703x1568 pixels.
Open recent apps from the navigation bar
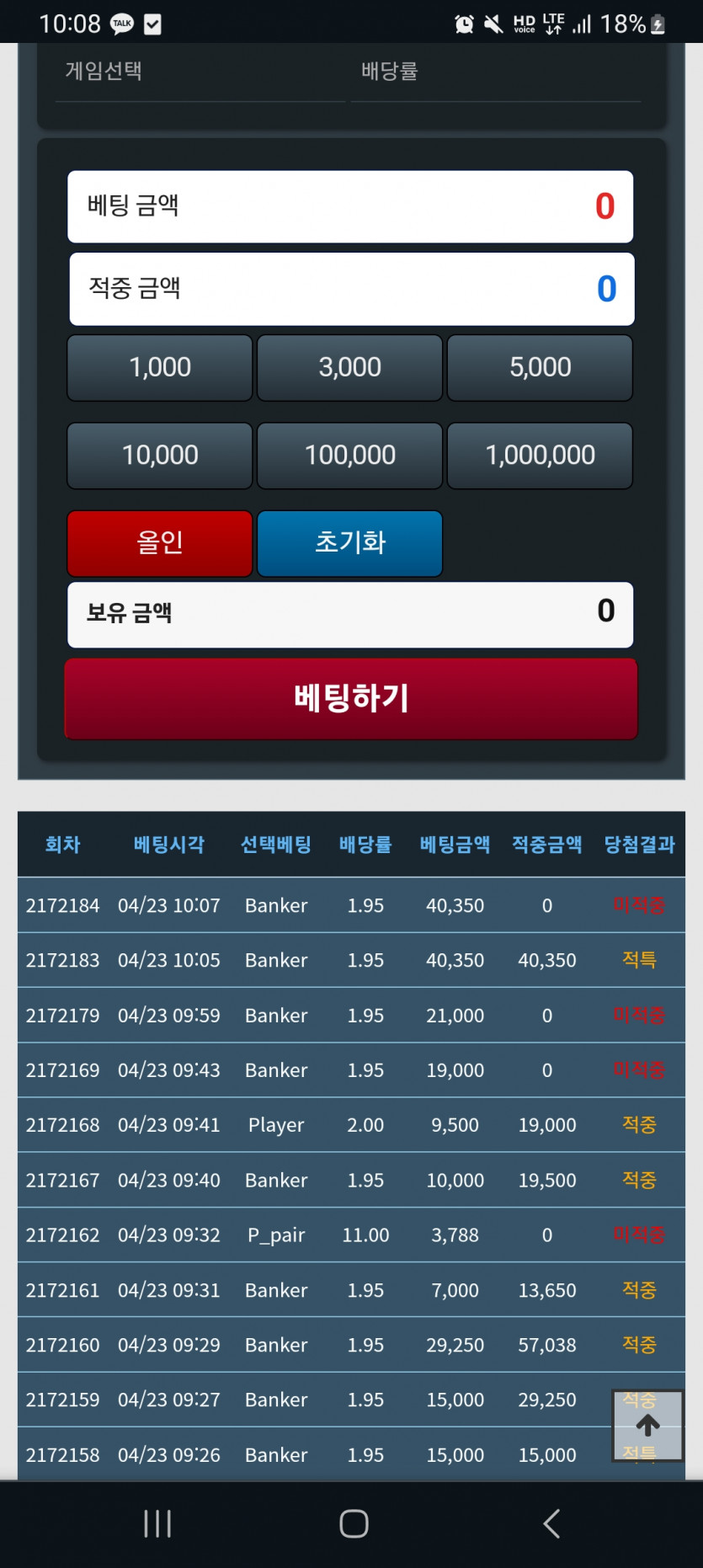[157, 1523]
